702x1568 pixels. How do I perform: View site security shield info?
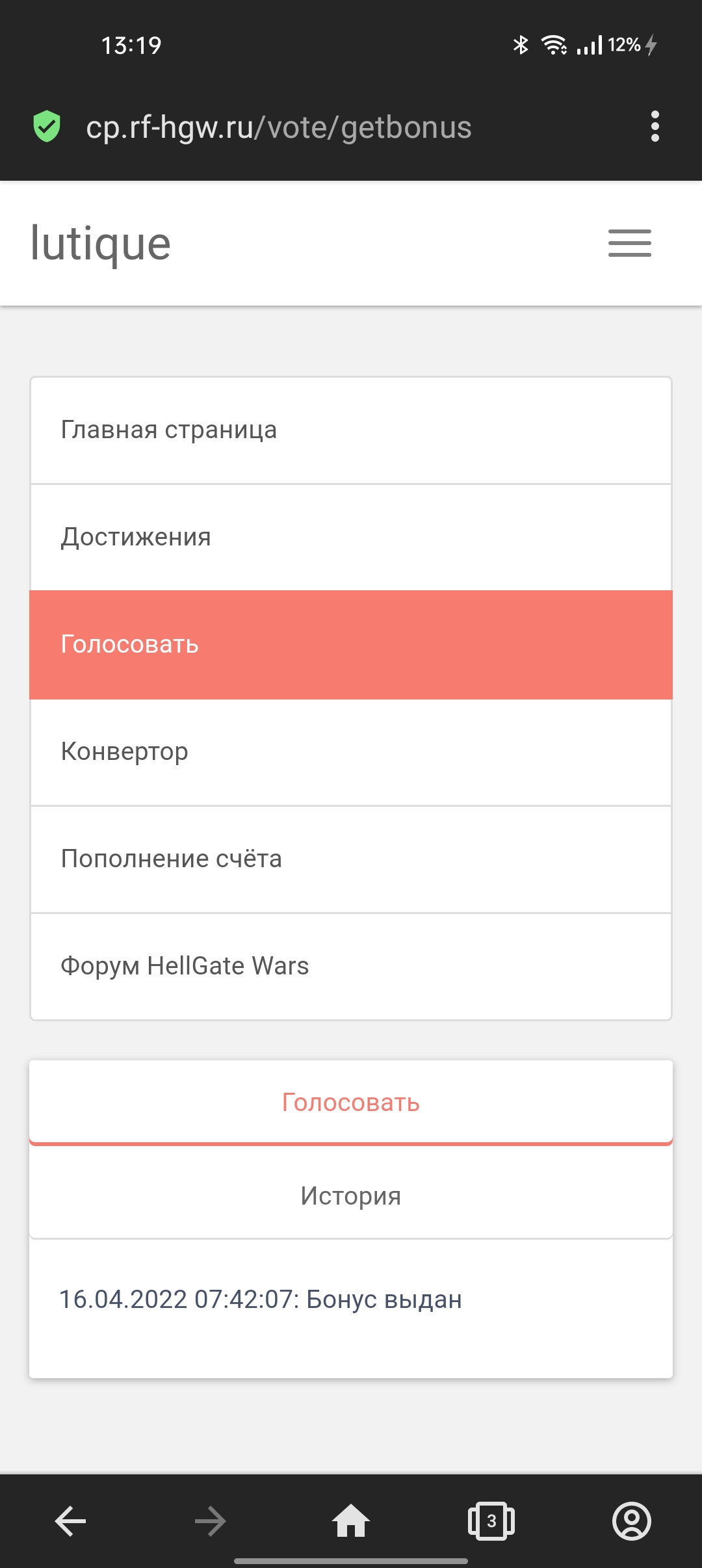[47, 127]
